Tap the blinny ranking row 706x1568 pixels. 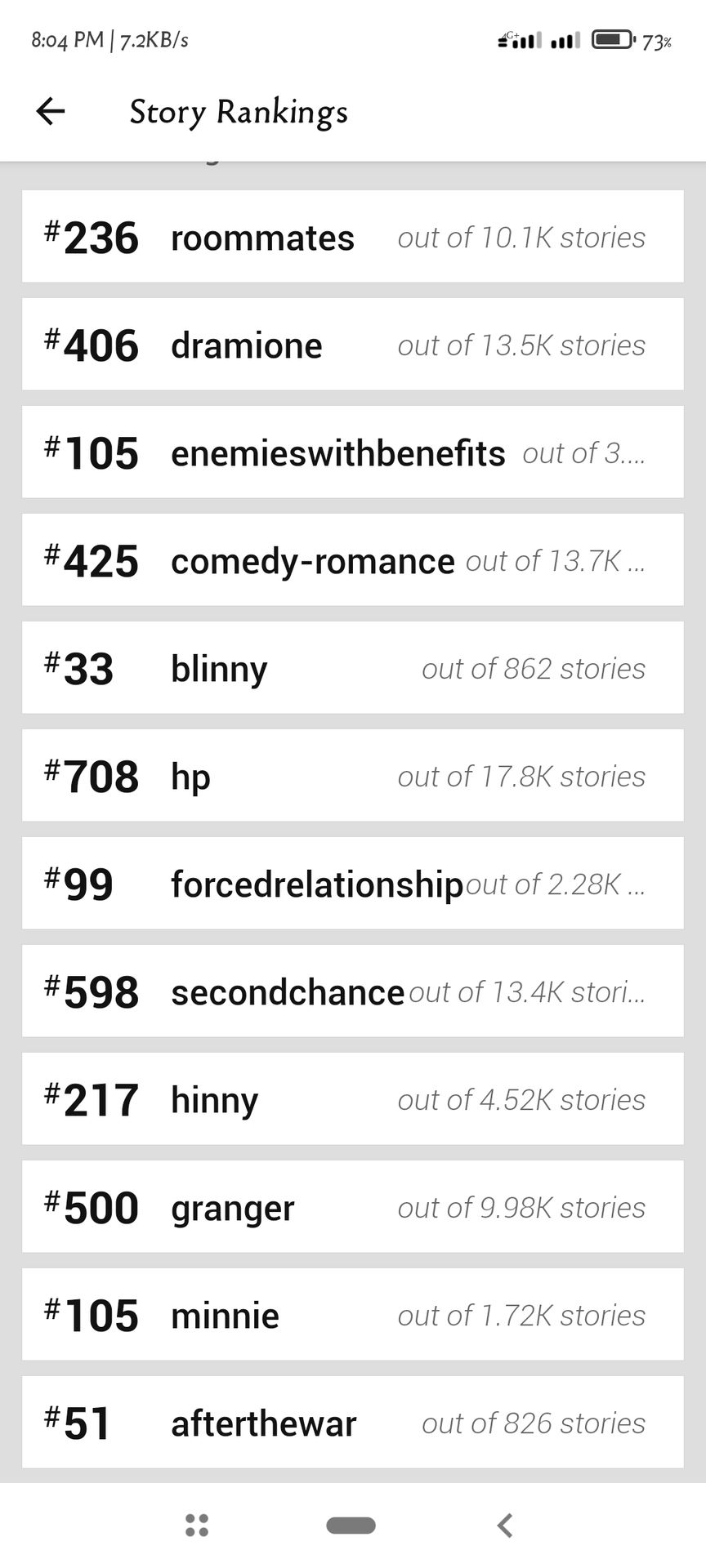[353, 668]
